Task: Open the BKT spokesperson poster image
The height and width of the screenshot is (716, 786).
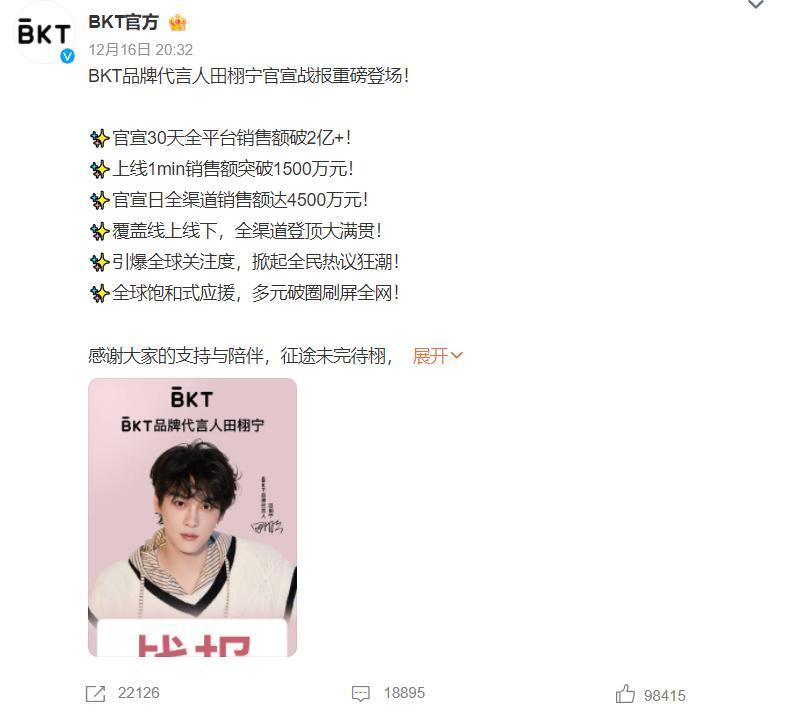Action: (x=192, y=517)
